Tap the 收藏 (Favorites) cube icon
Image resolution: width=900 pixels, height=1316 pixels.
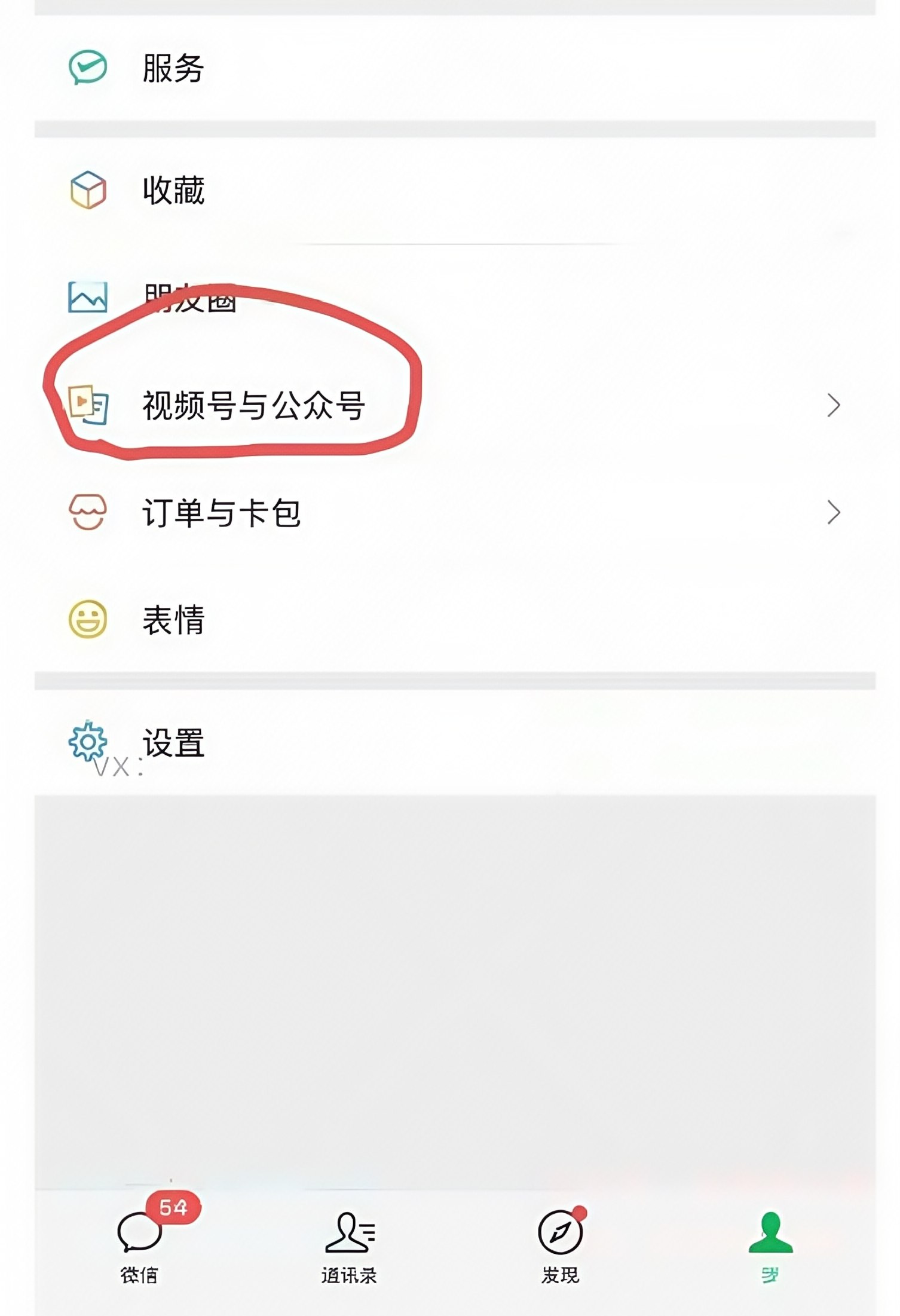(88, 190)
